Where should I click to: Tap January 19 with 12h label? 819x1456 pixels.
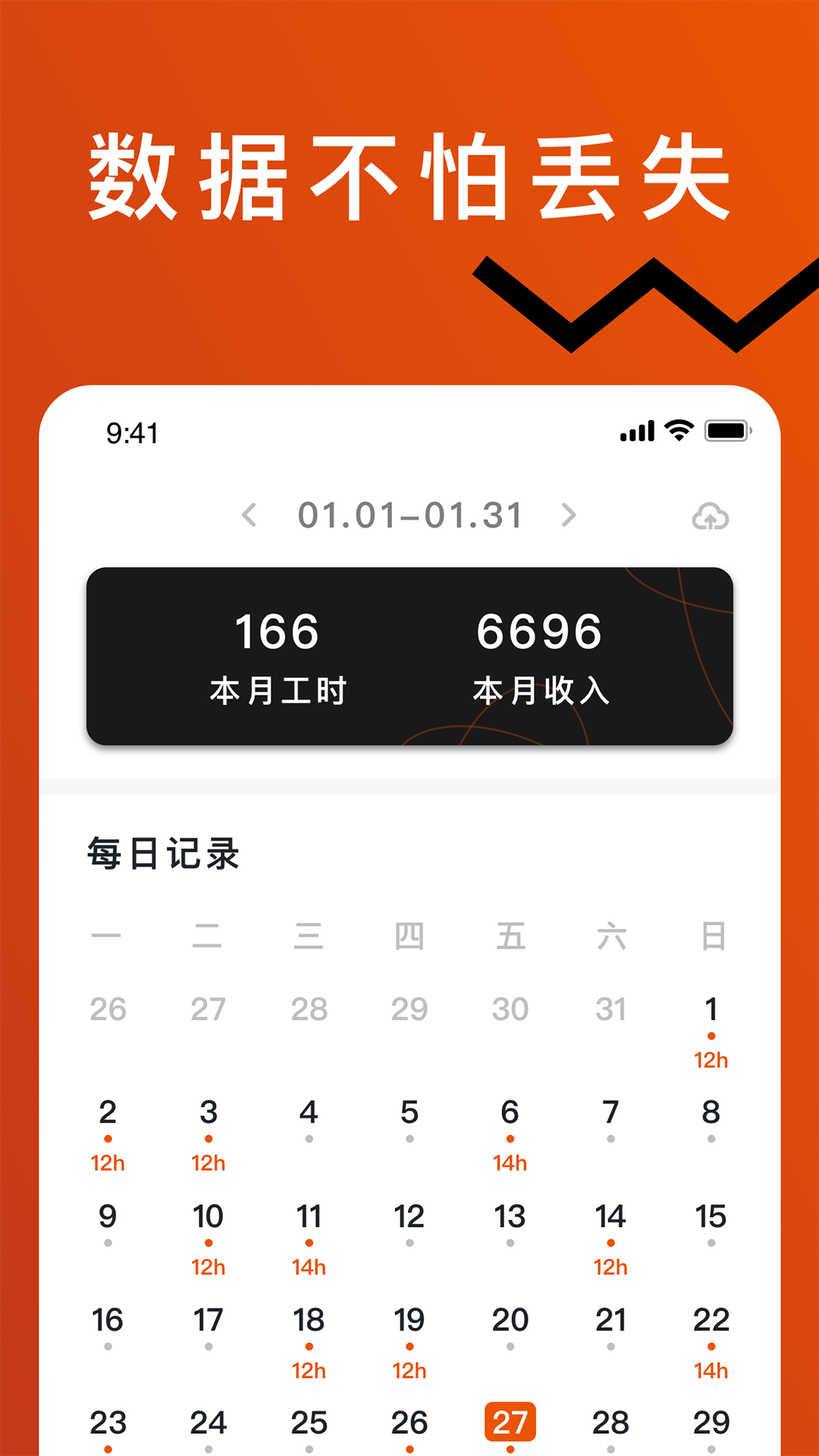tap(409, 1320)
